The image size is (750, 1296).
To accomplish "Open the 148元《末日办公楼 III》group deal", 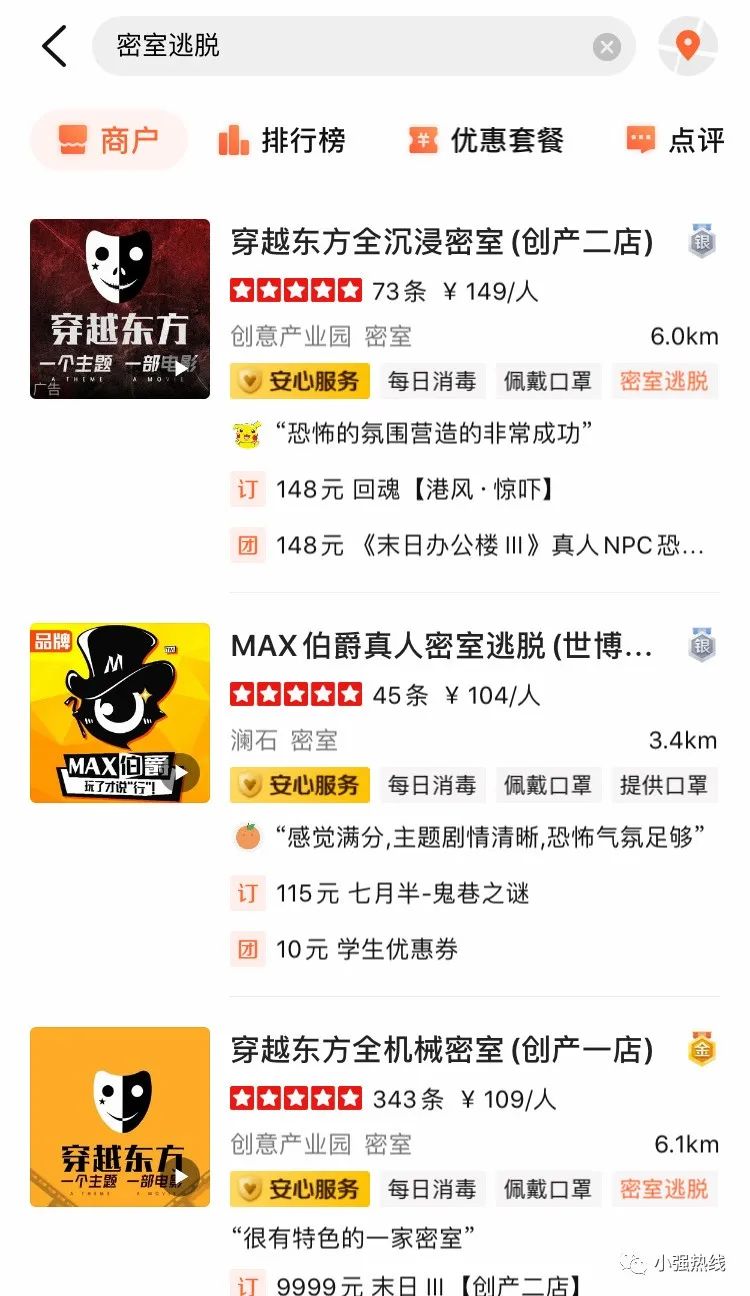I will point(468,545).
